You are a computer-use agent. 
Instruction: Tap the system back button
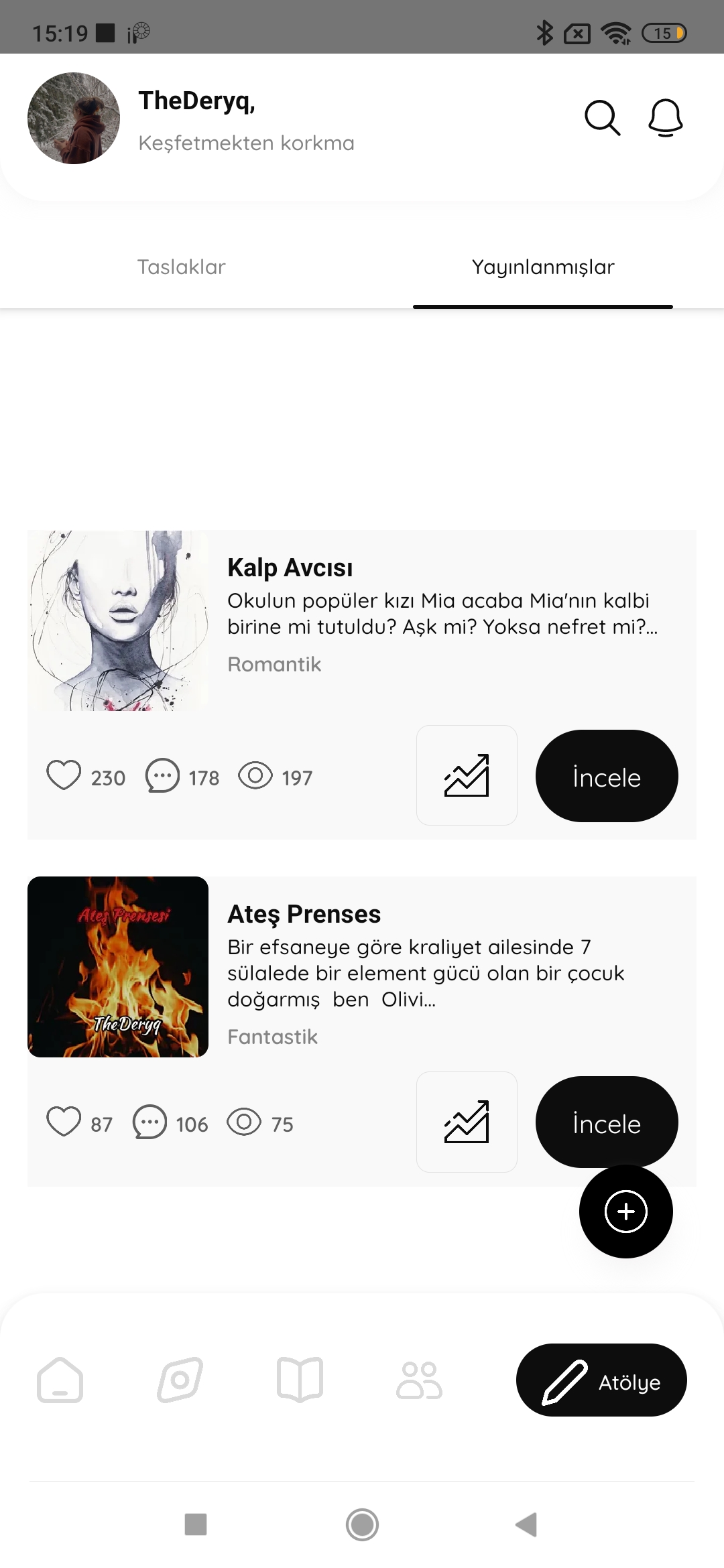tap(527, 1524)
